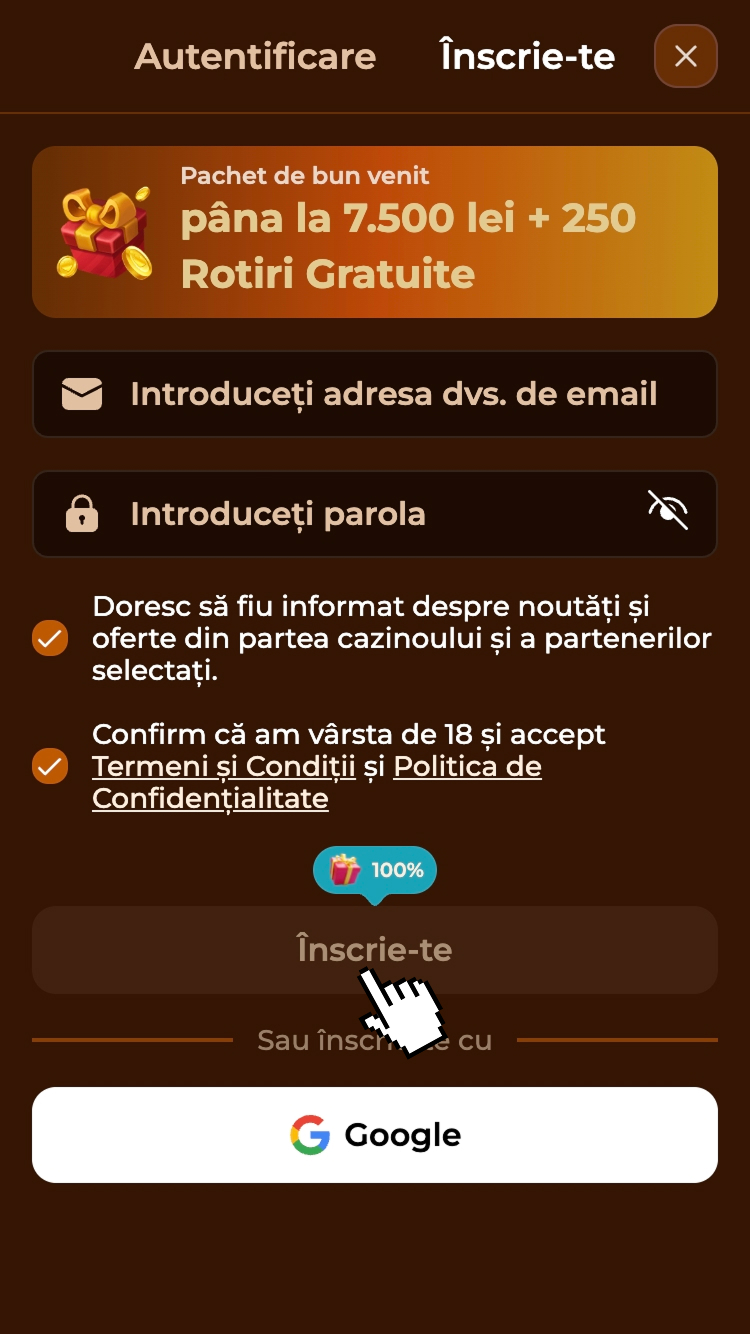This screenshot has height=1334, width=750.
Task: Select the Google logo icon
Action: pyautogui.click(x=311, y=1134)
